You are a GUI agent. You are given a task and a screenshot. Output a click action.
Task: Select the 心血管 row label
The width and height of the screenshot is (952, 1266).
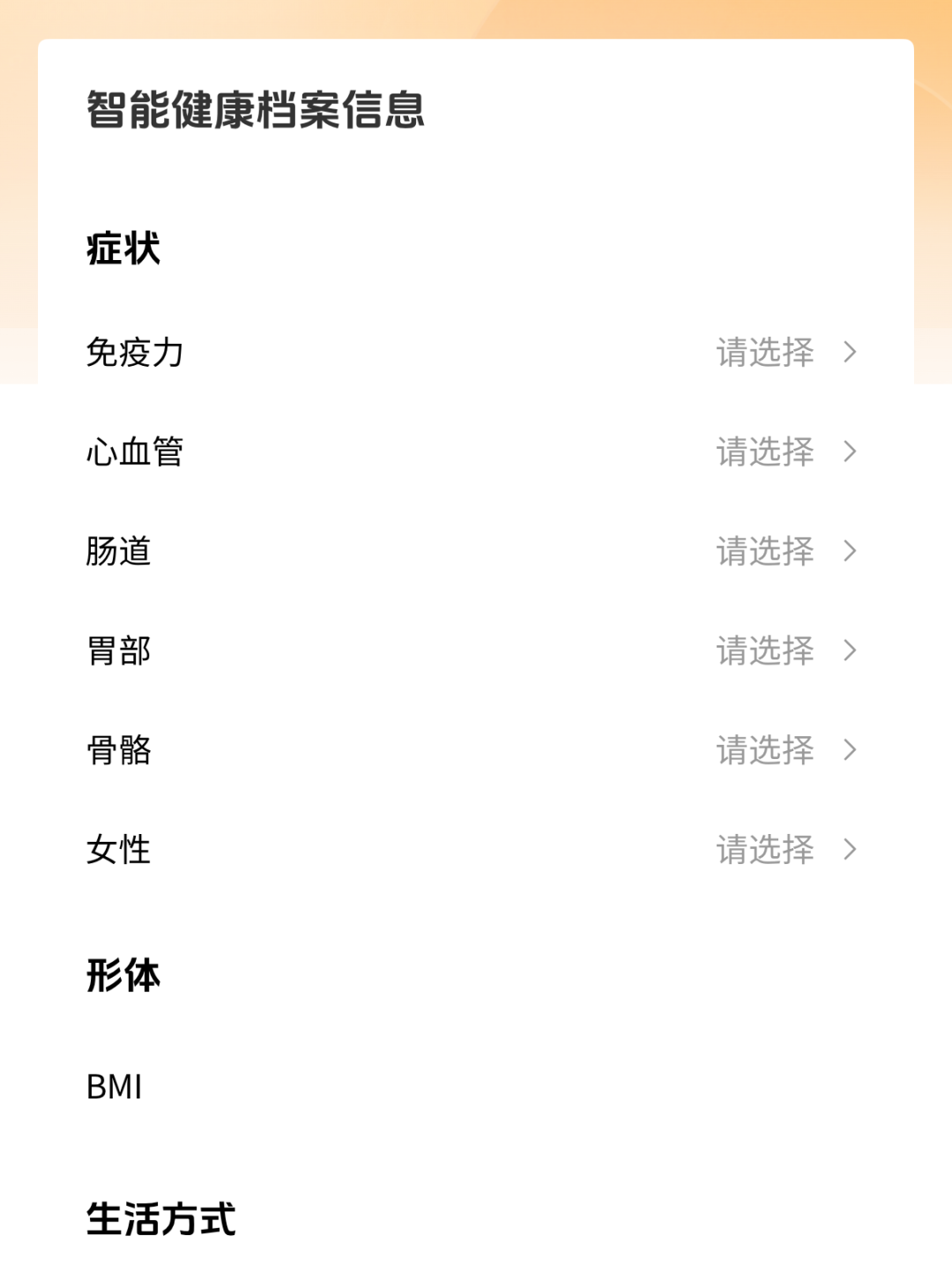point(135,452)
